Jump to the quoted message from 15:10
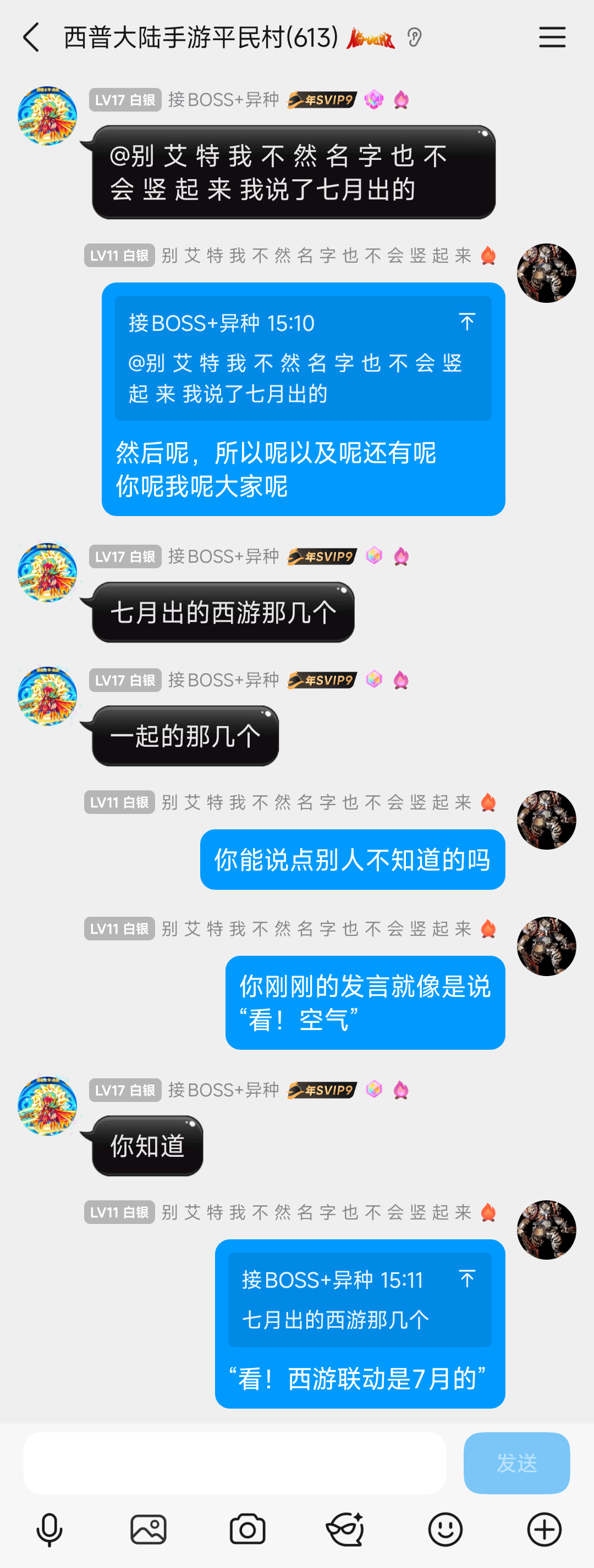 pyautogui.click(x=466, y=322)
